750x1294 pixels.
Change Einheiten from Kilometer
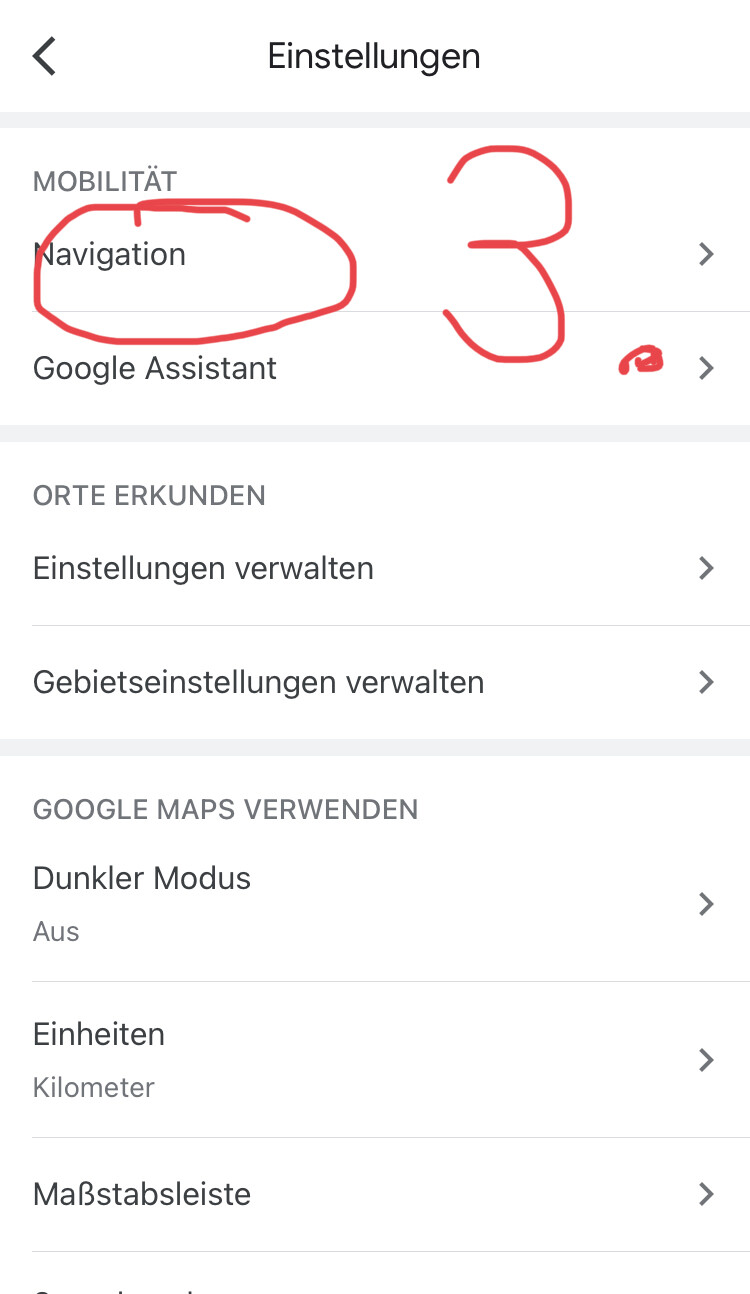coord(375,1059)
